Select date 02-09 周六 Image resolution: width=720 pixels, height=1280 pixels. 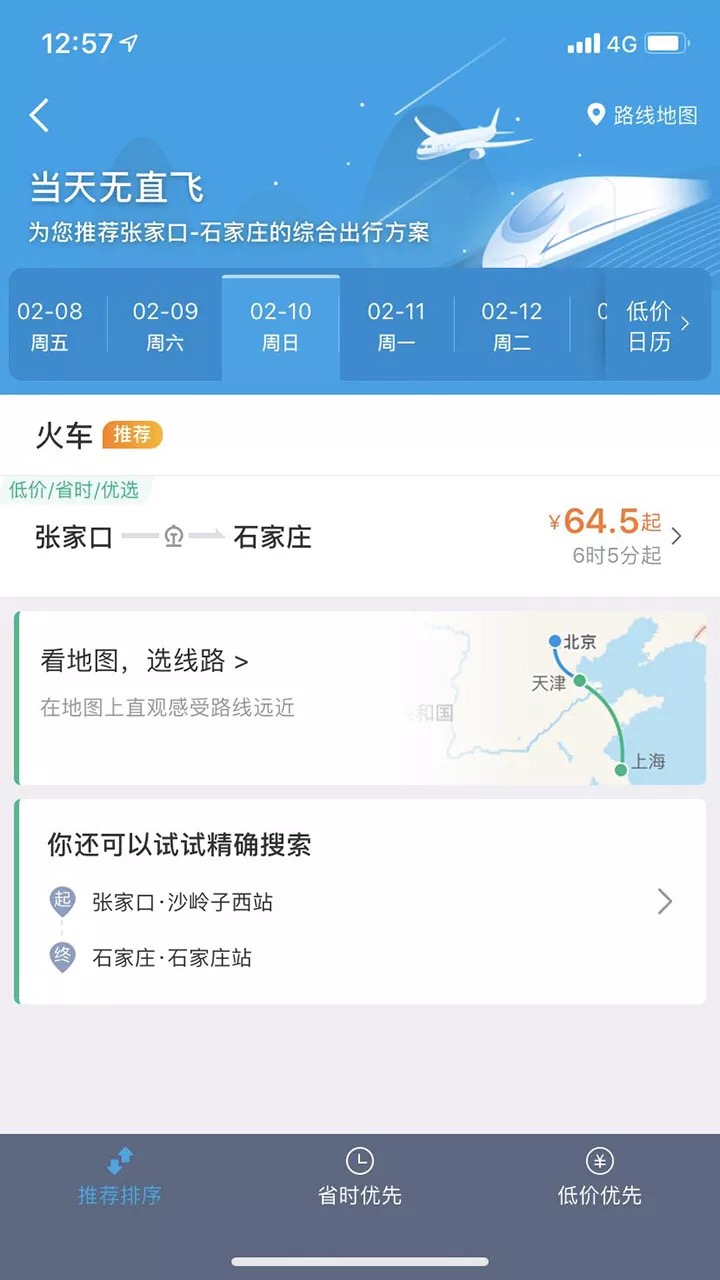(165, 326)
